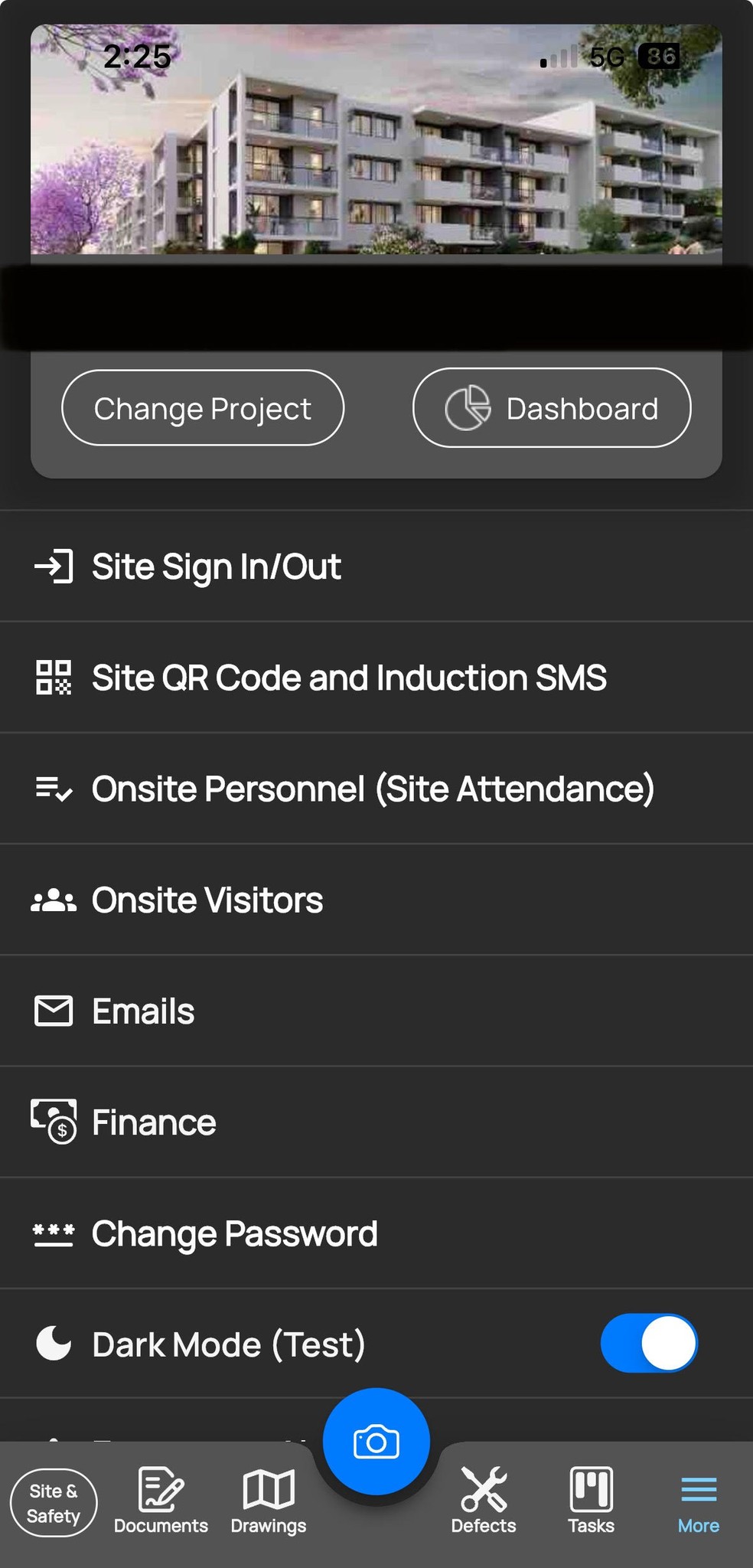Open the Tasks tab
Viewport: 753px width, 1568px height.
coord(591,1501)
